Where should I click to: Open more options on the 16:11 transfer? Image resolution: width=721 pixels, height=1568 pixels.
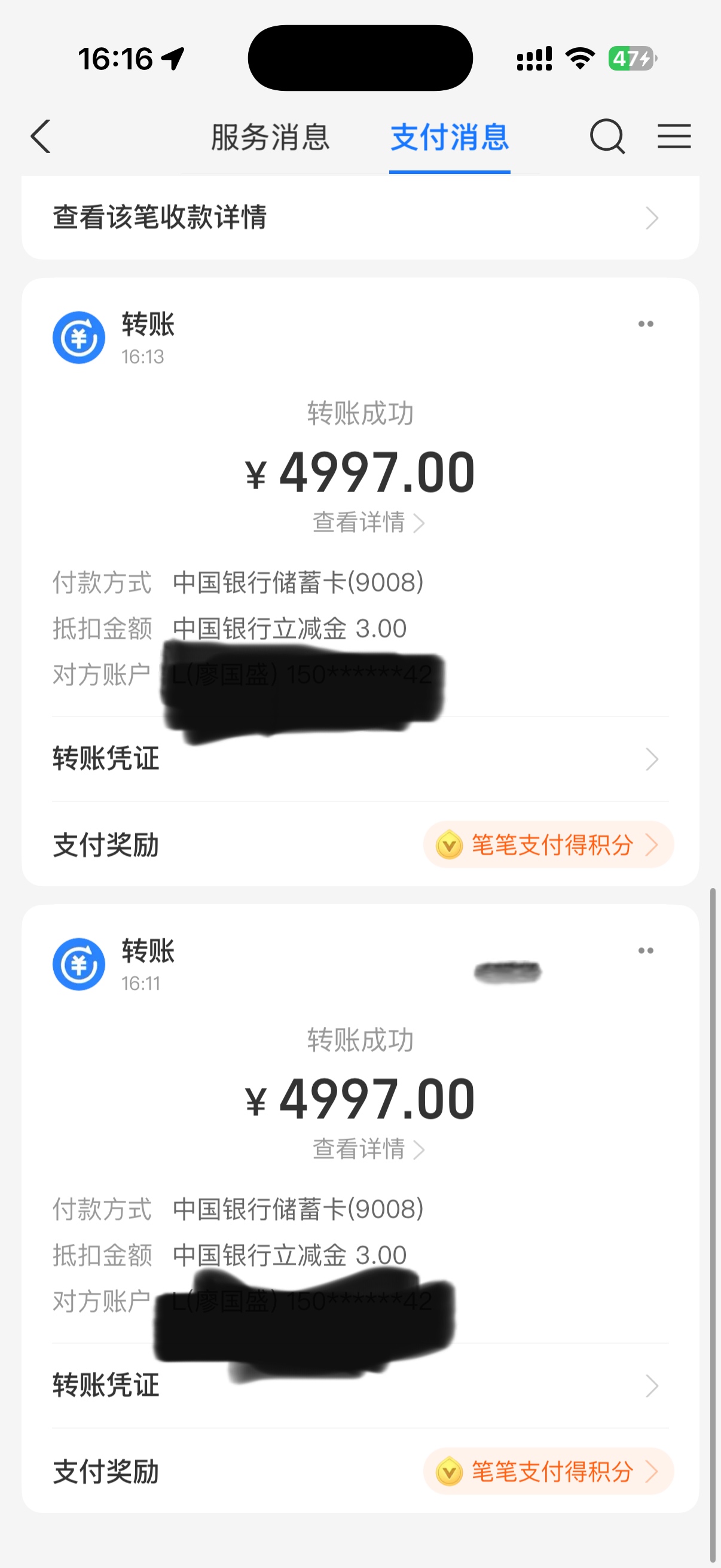click(x=646, y=950)
